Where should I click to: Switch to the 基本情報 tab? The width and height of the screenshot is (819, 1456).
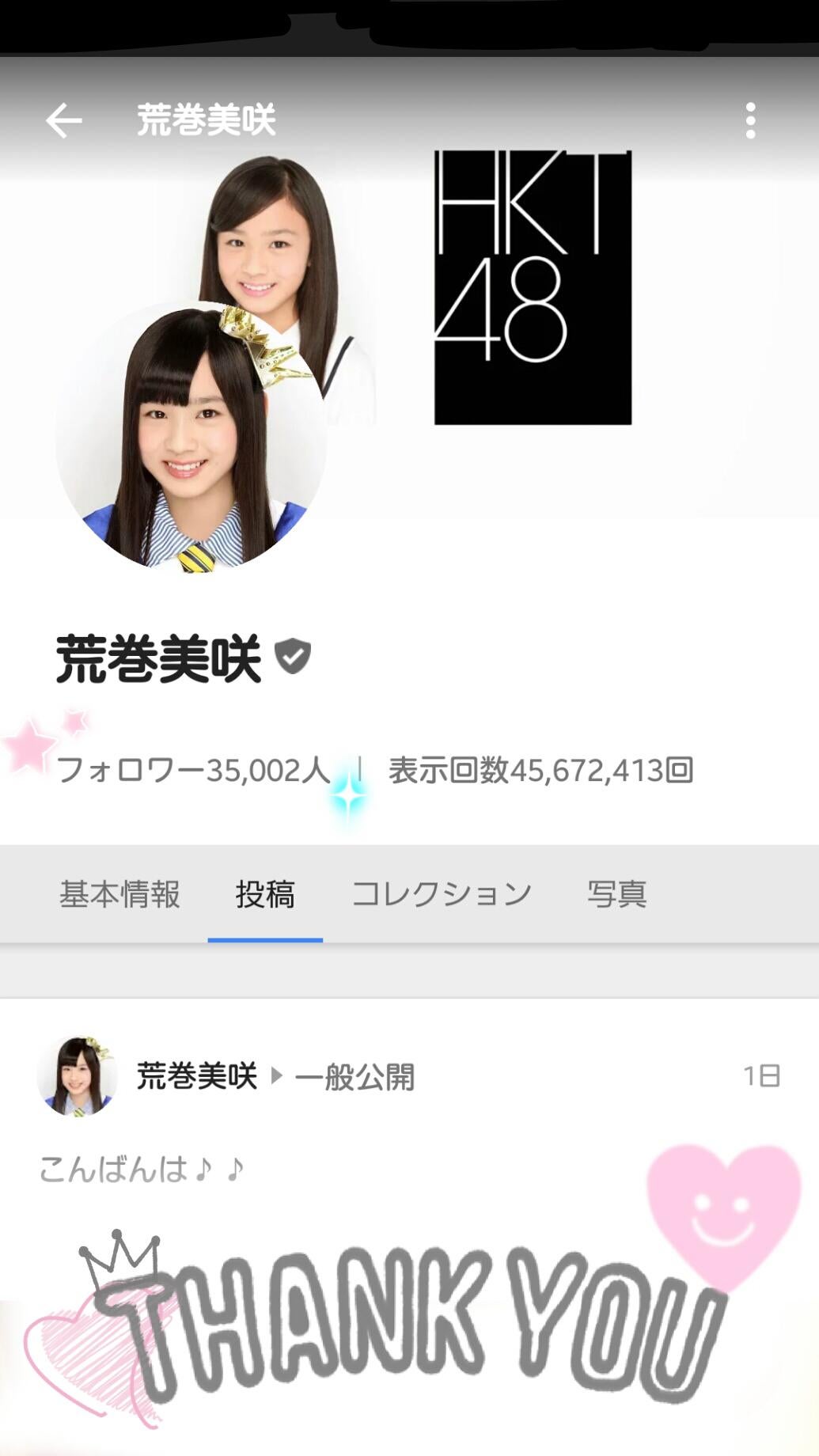[119, 894]
